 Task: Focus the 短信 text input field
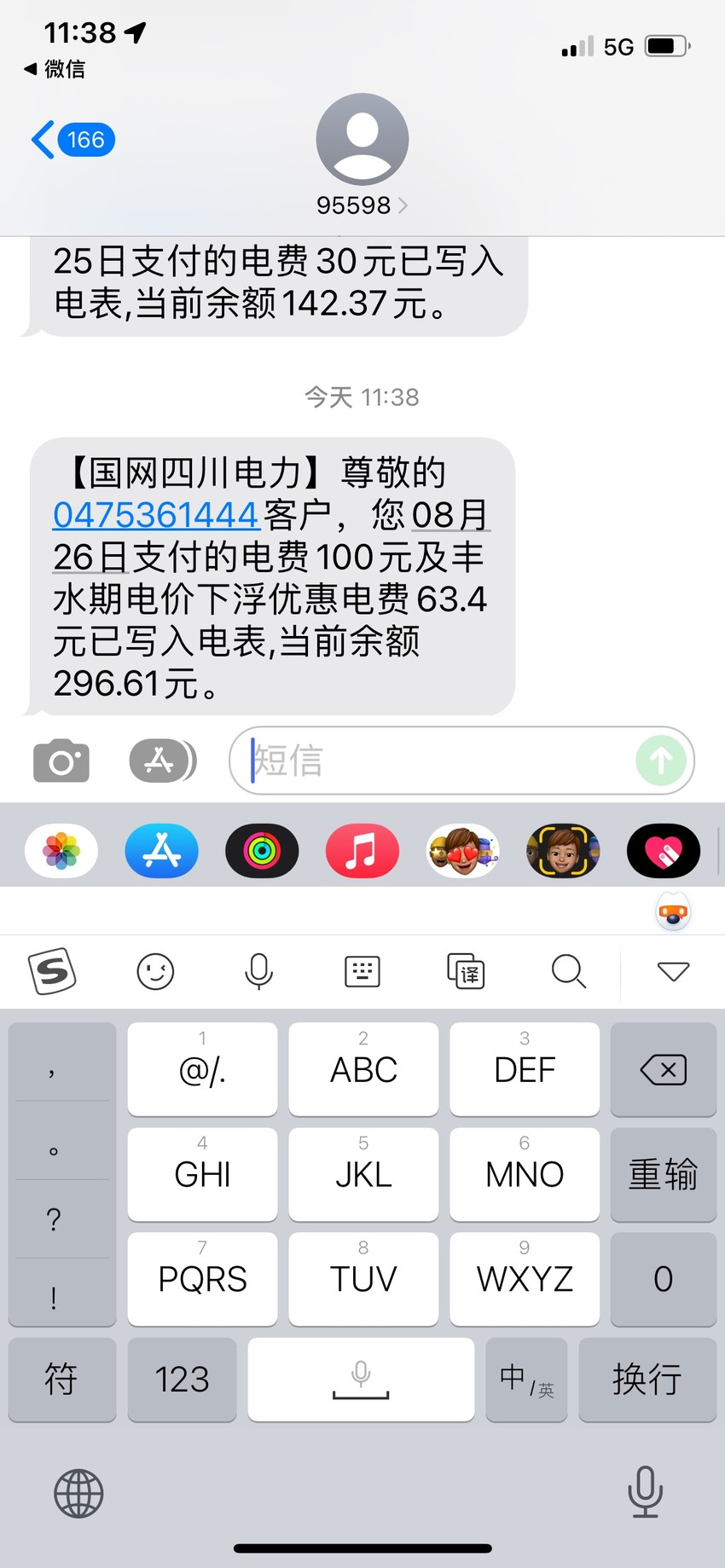click(x=461, y=761)
